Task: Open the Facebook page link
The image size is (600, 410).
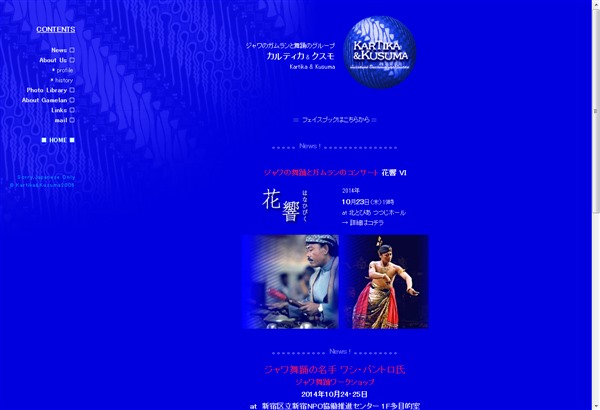Action: pos(335,119)
